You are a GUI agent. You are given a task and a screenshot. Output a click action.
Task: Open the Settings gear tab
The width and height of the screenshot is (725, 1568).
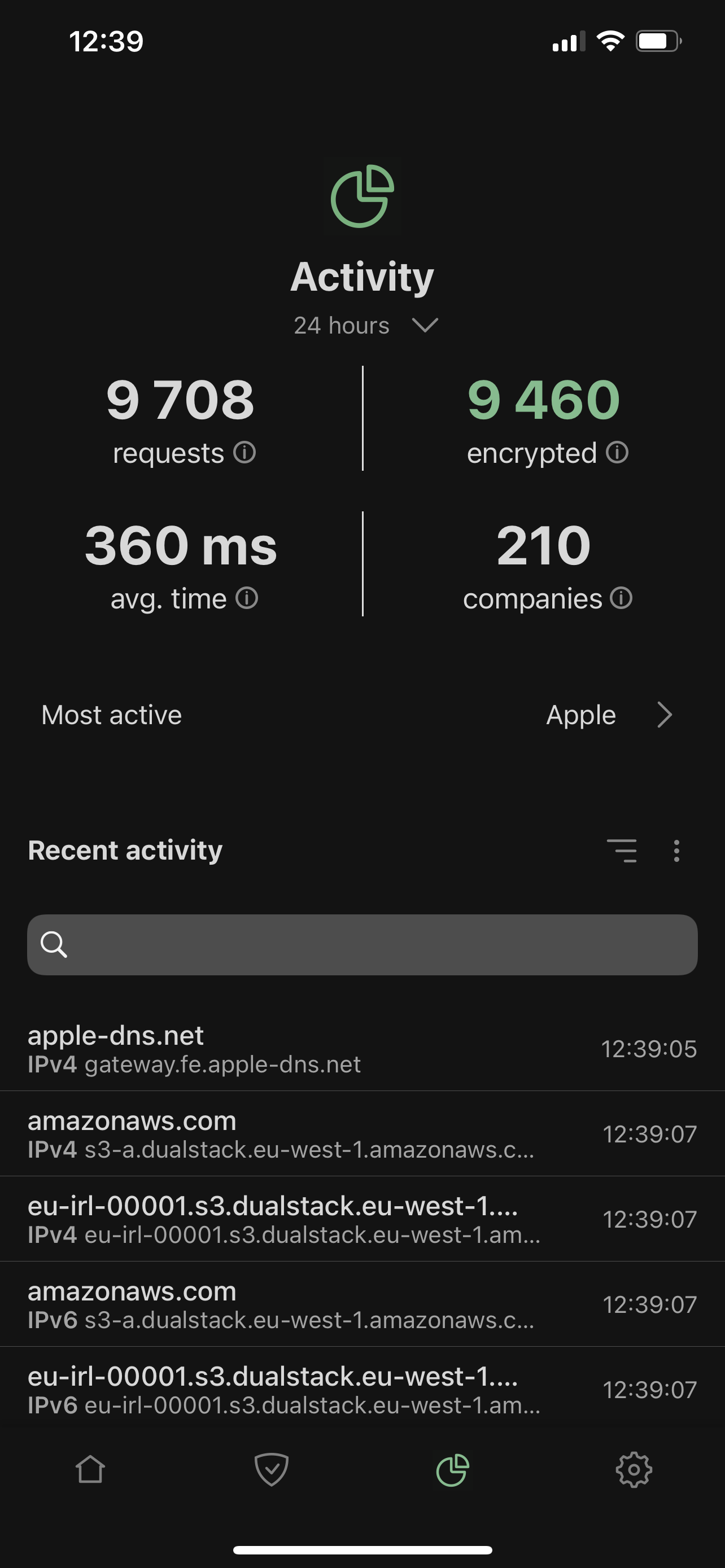(x=634, y=1470)
